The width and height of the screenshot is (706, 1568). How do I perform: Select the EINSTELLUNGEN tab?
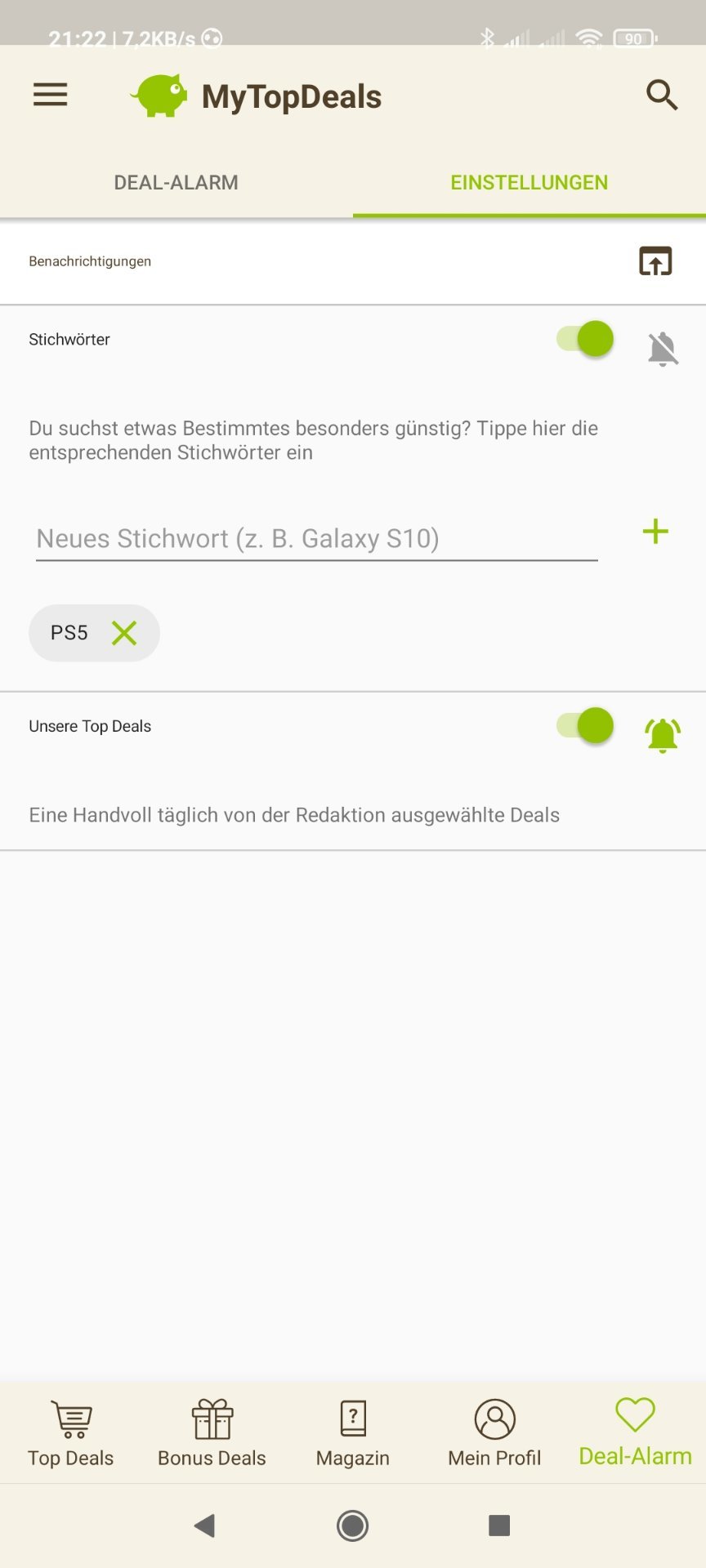point(529,182)
